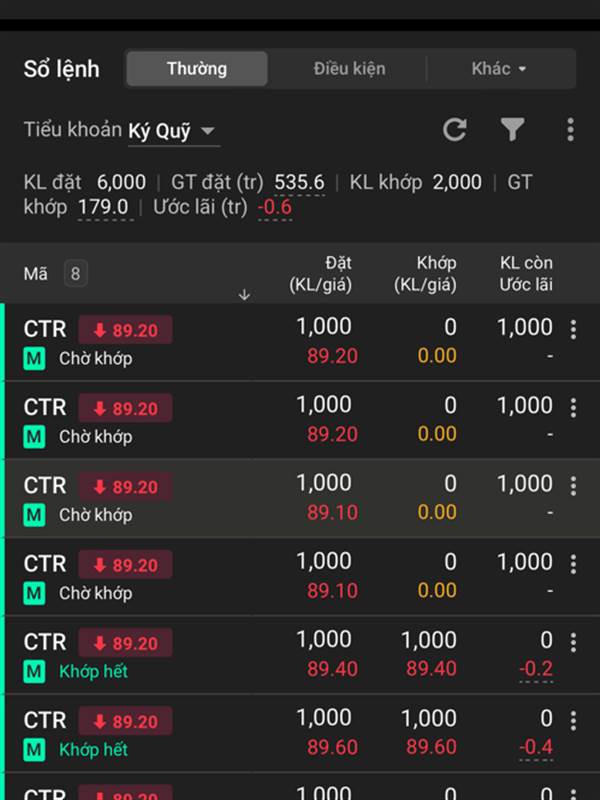This screenshot has width=600, height=800.
Task: Refresh the order list
Action: click(x=455, y=129)
